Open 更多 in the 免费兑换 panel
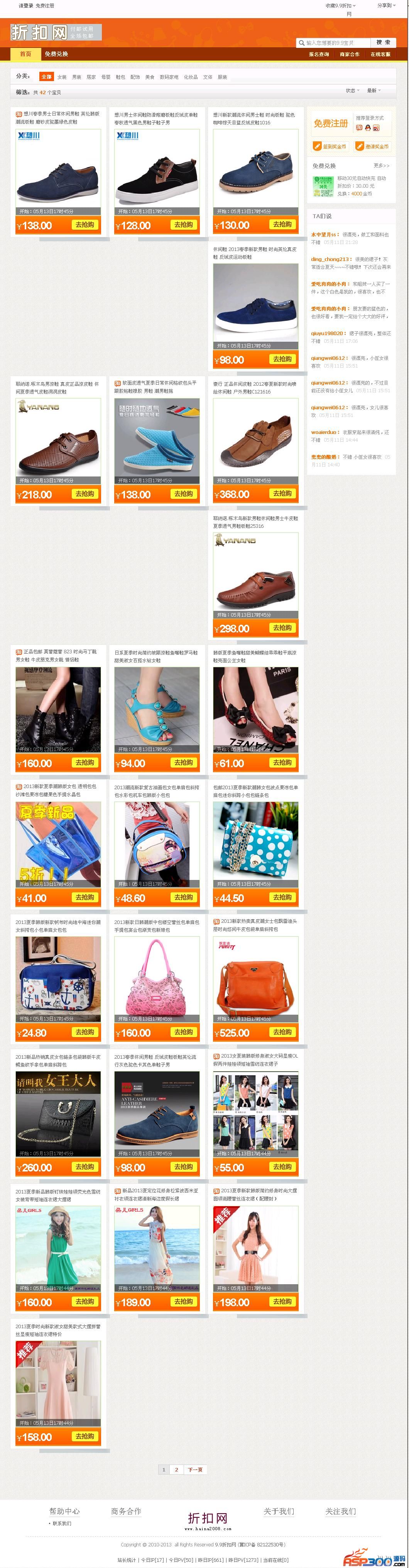The height and width of the screenshot is (1568, 409). tap(381, 166)
